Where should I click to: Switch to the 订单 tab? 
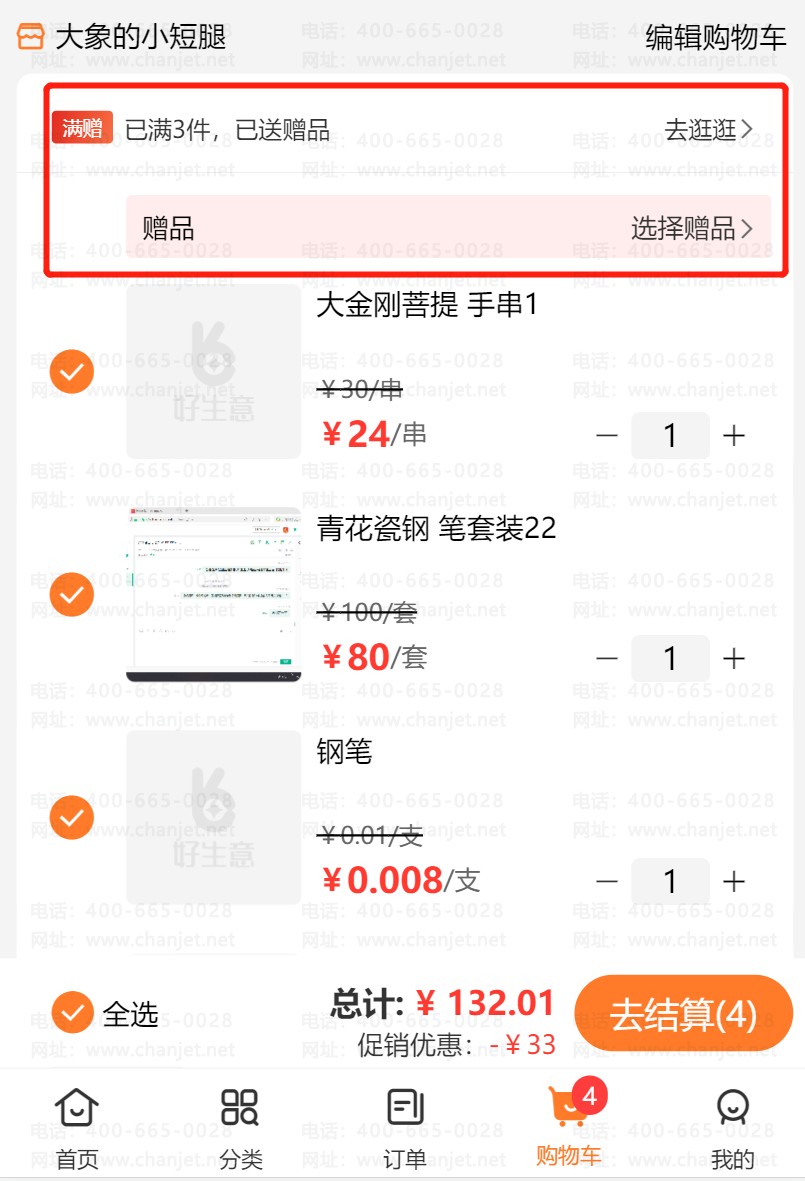[404, 1130]
